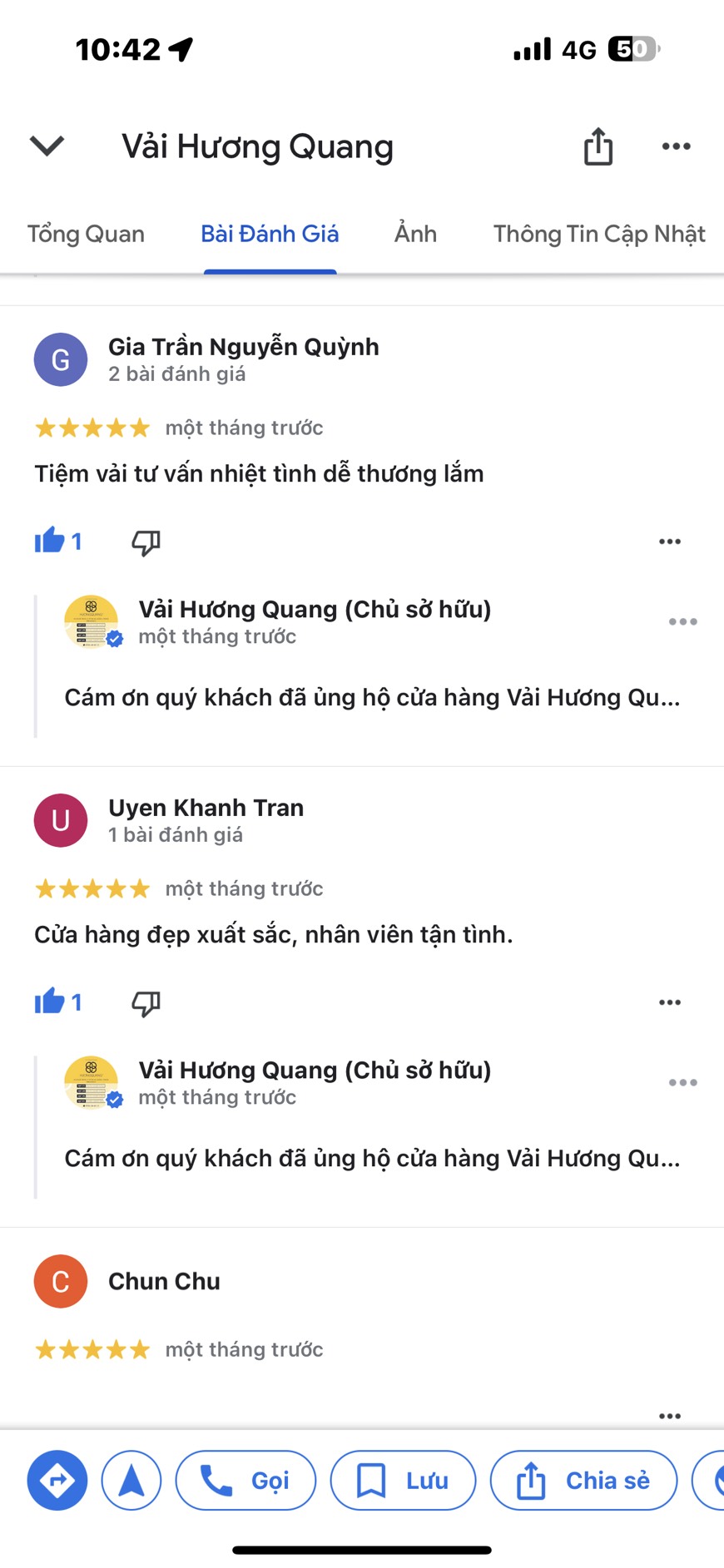Save the place with the Lưu button
Screen dimensions: 724x1568
click(x=403, y=1481)
